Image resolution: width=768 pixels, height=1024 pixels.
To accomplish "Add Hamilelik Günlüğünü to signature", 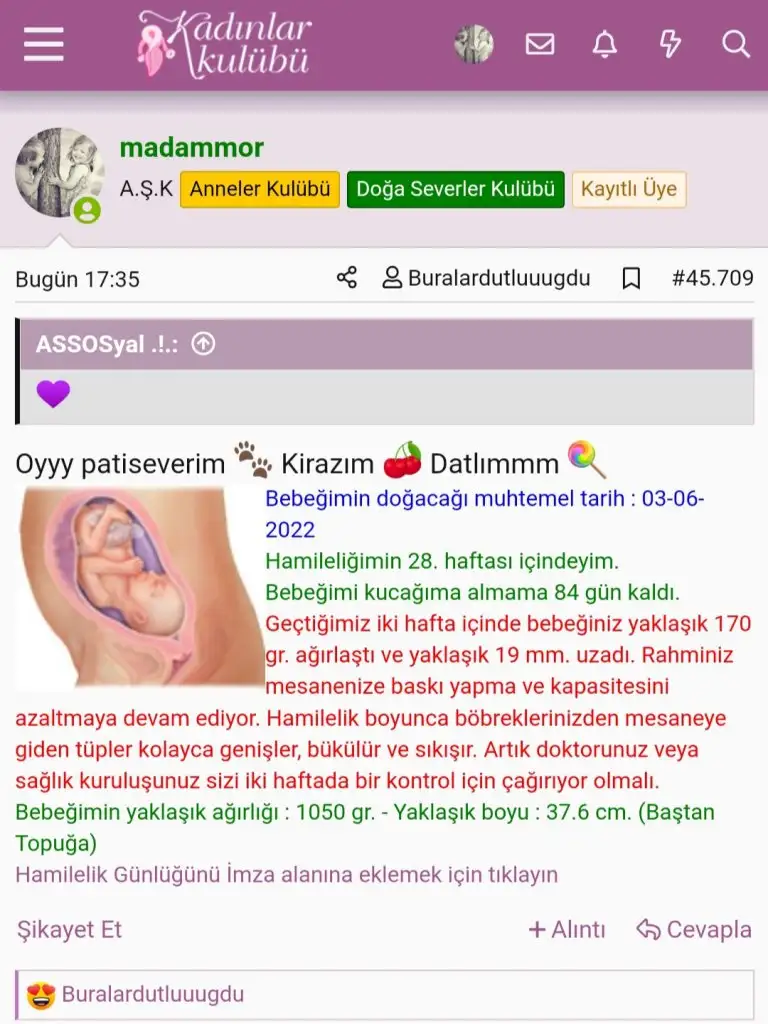I will coord(286,875).
